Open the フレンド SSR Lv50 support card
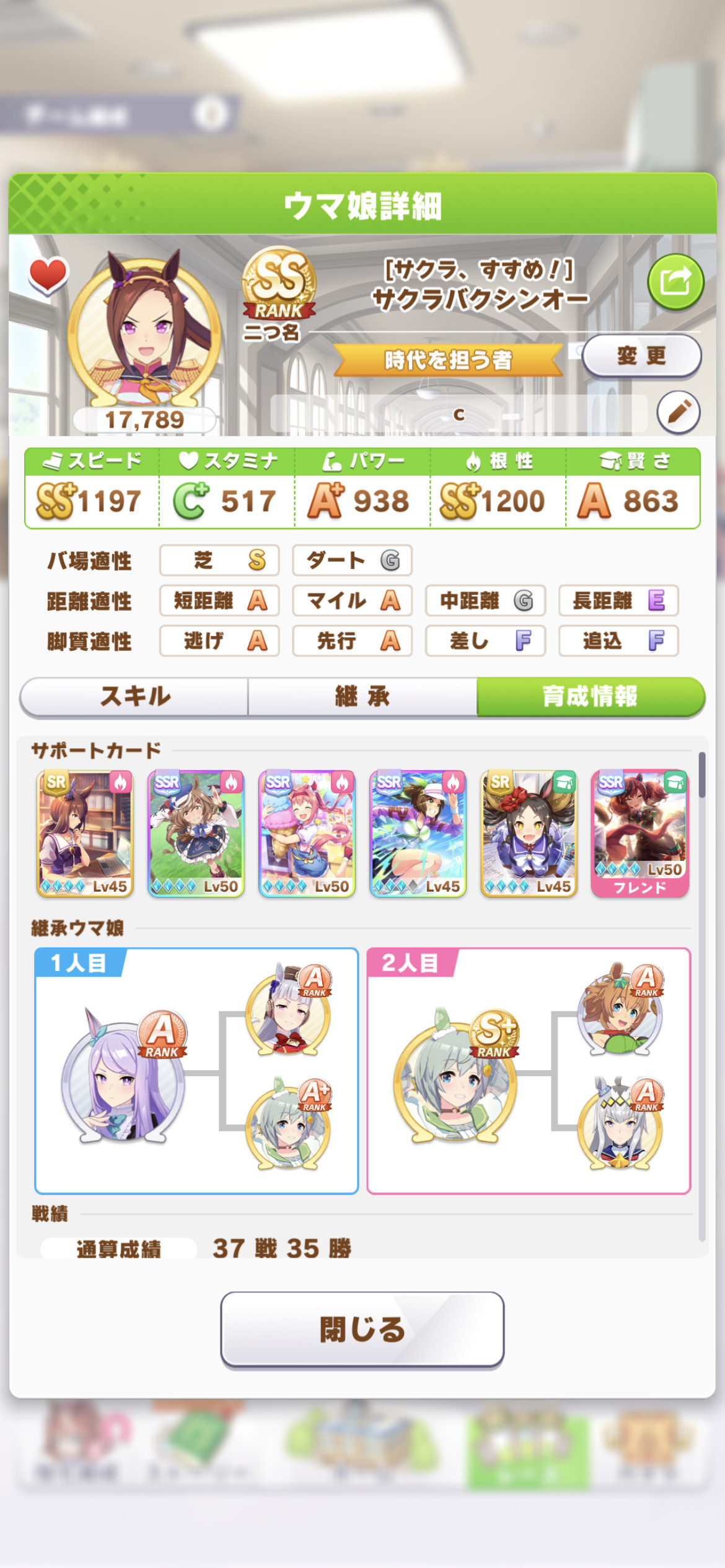 tap(639, 834)
